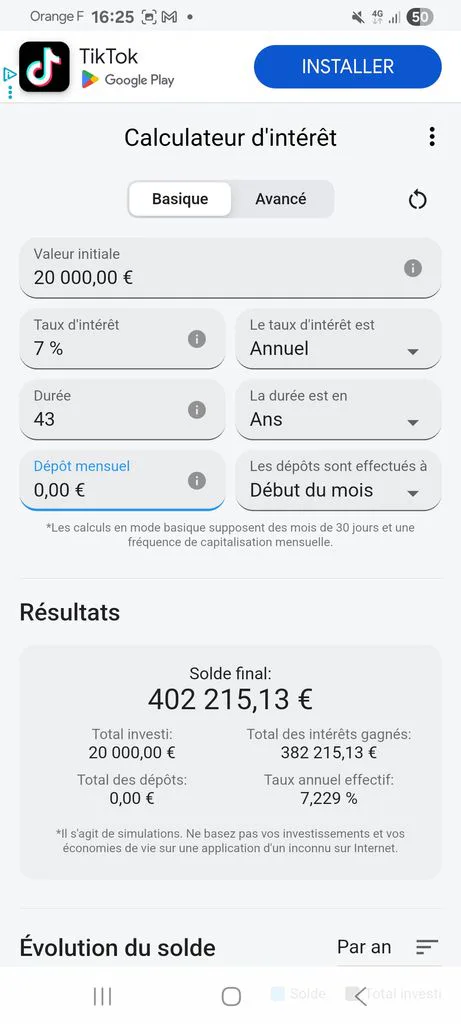This screenshot has height=1024, width=461.
Task: Switch to the Avancé mode
Action: pyautogui.click(x=281, y=199)
